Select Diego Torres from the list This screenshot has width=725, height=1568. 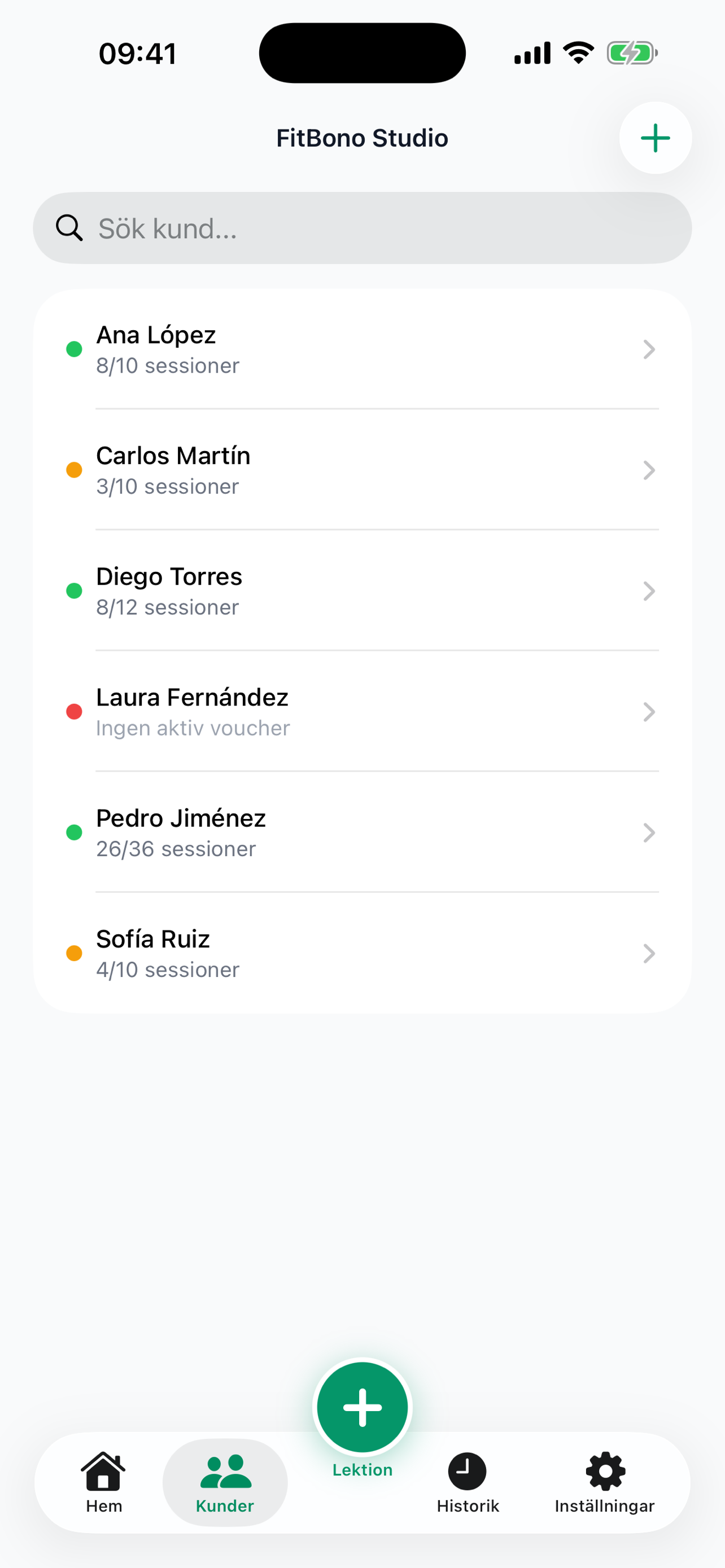[x=362, y=590]
